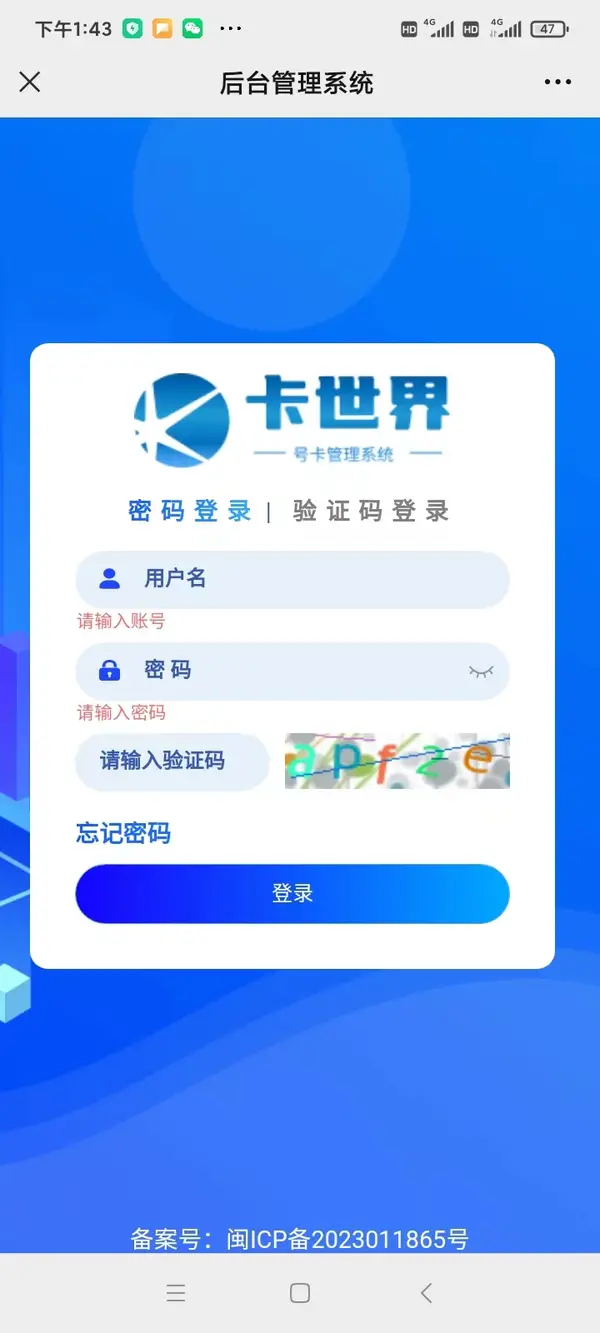Image resolution: width=600 pixels, height=1333 pixels.
Task: Switch to 验证码登录 tab
Action: point(371,511)
